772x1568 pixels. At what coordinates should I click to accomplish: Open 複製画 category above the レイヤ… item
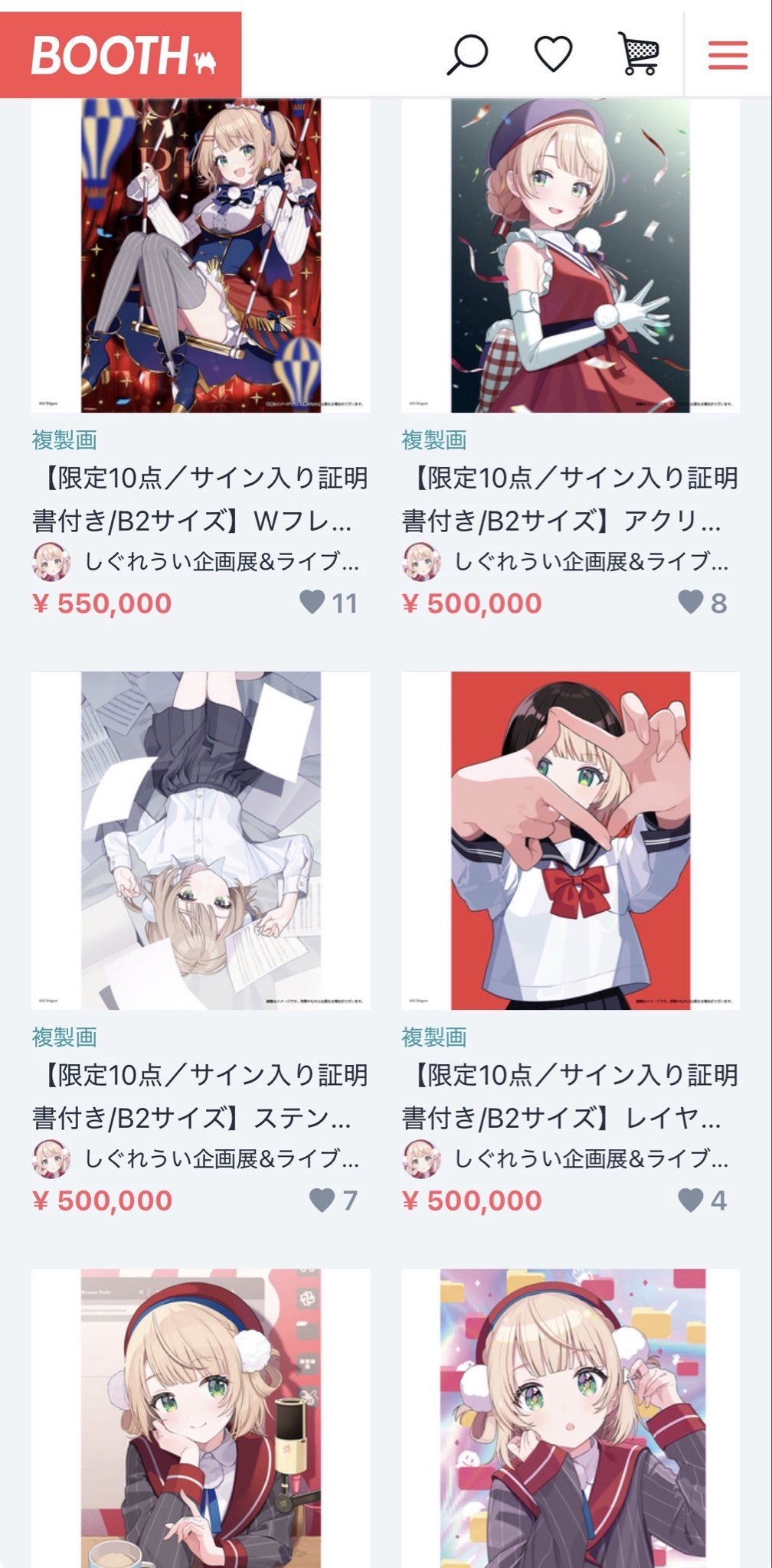(434, 1037)
